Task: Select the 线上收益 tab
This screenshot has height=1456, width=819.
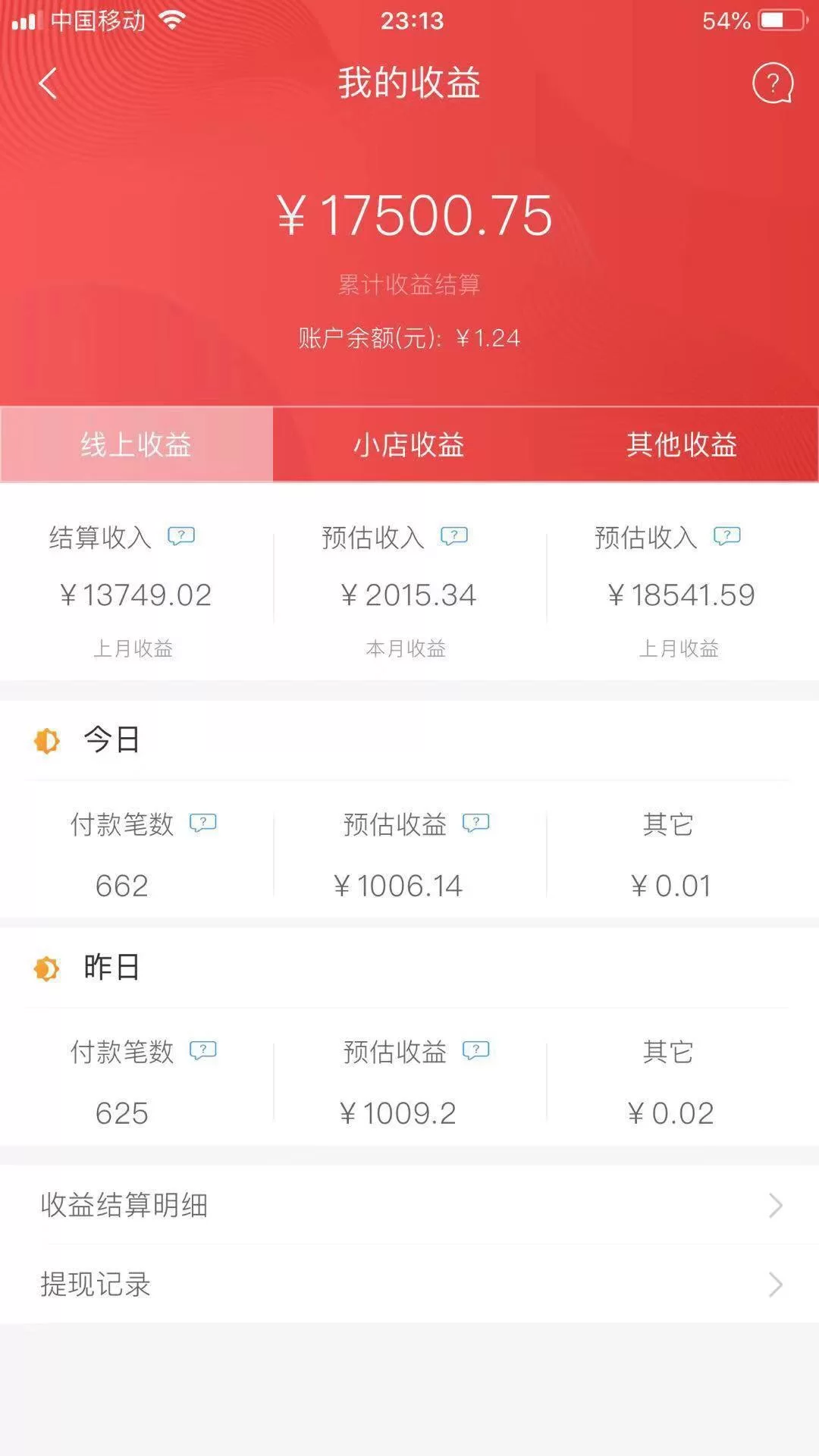Action: (x=136, y=444)
